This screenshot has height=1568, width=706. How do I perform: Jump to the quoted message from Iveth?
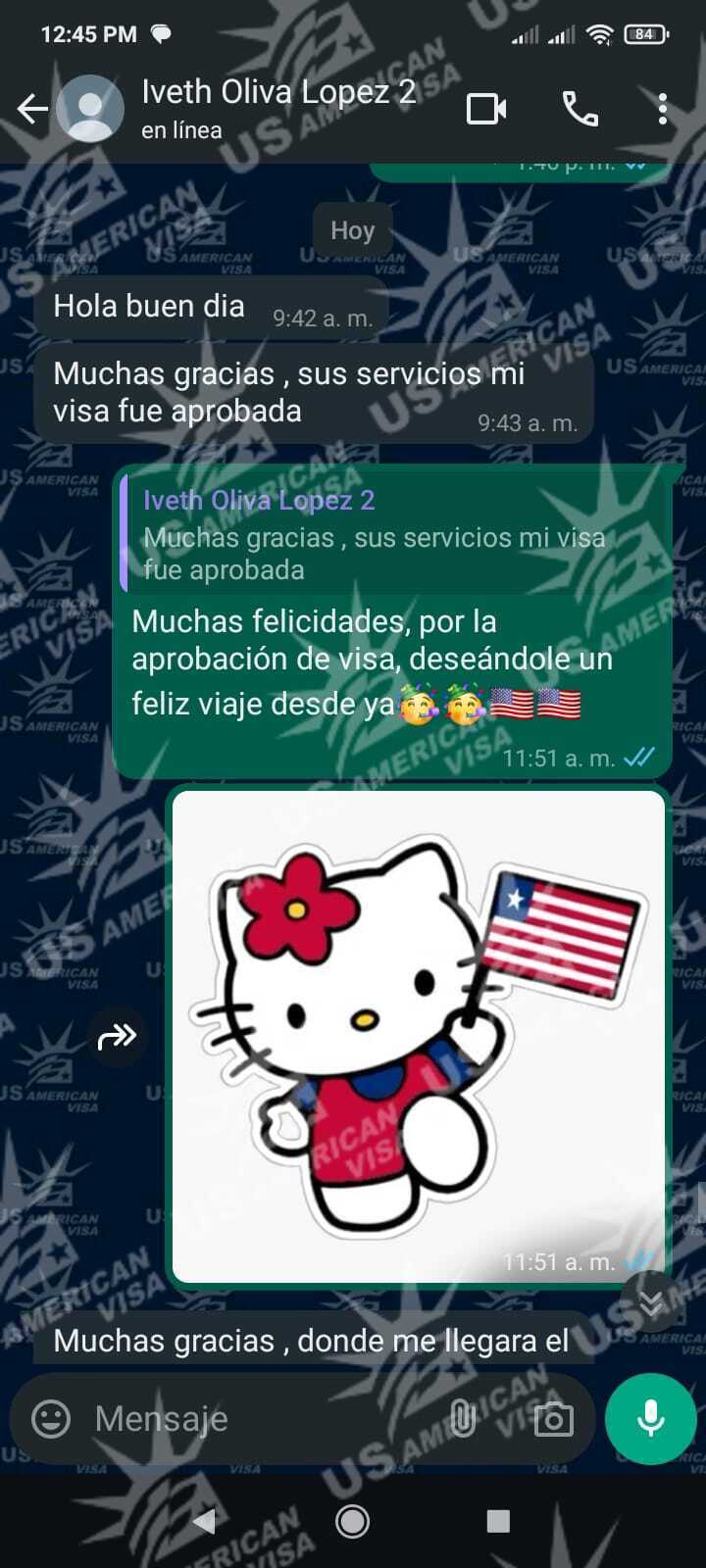[x=373, y=534]
